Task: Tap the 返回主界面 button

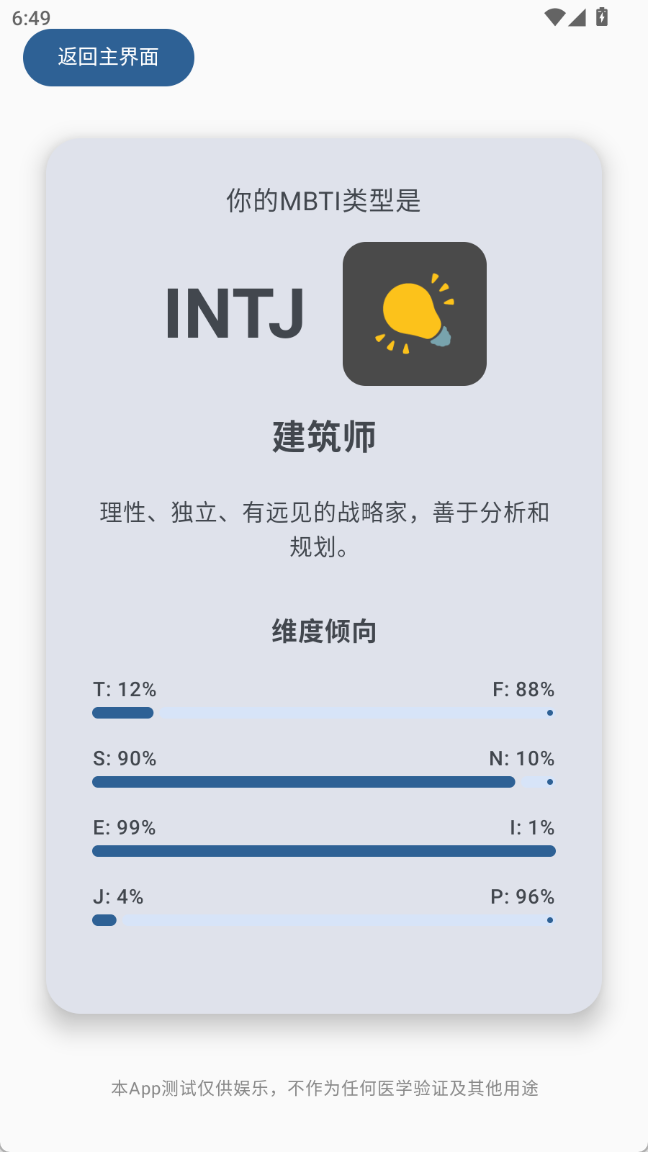Action: [x=108, y=57]
